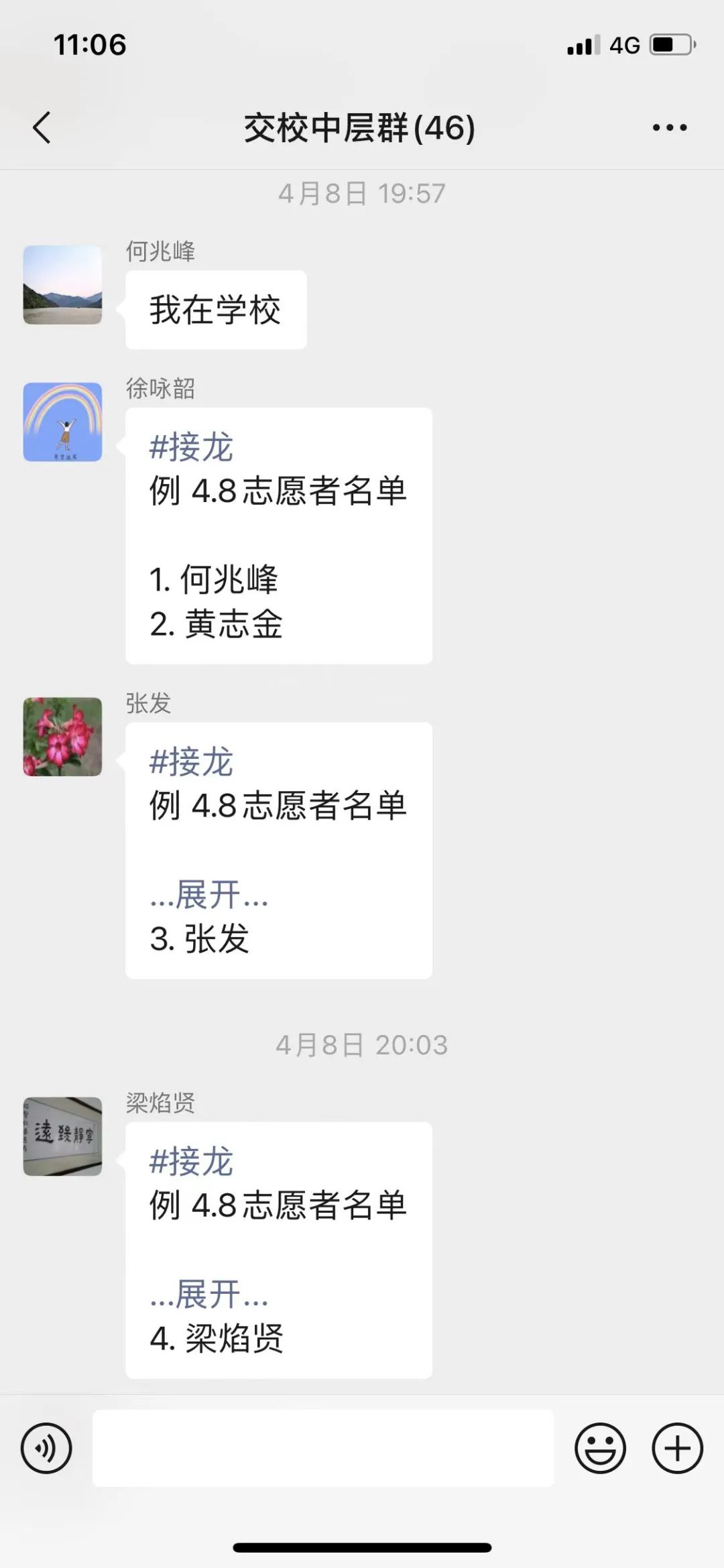Expand the list in 张发's message
The width and height of the screenshot is (724, 1568).
[208, 895]
